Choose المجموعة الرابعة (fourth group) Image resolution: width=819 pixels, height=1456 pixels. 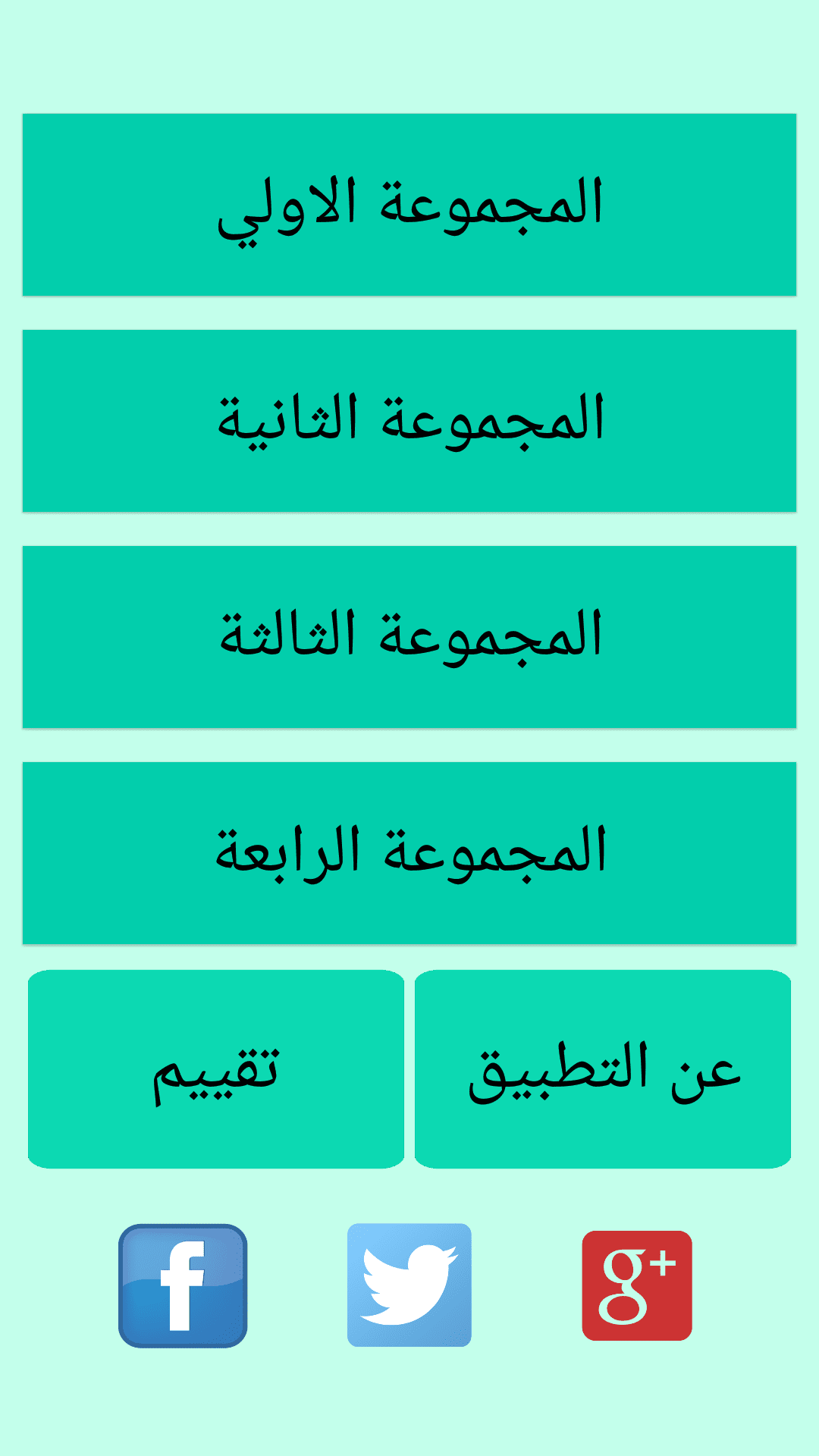coord(409,853)
